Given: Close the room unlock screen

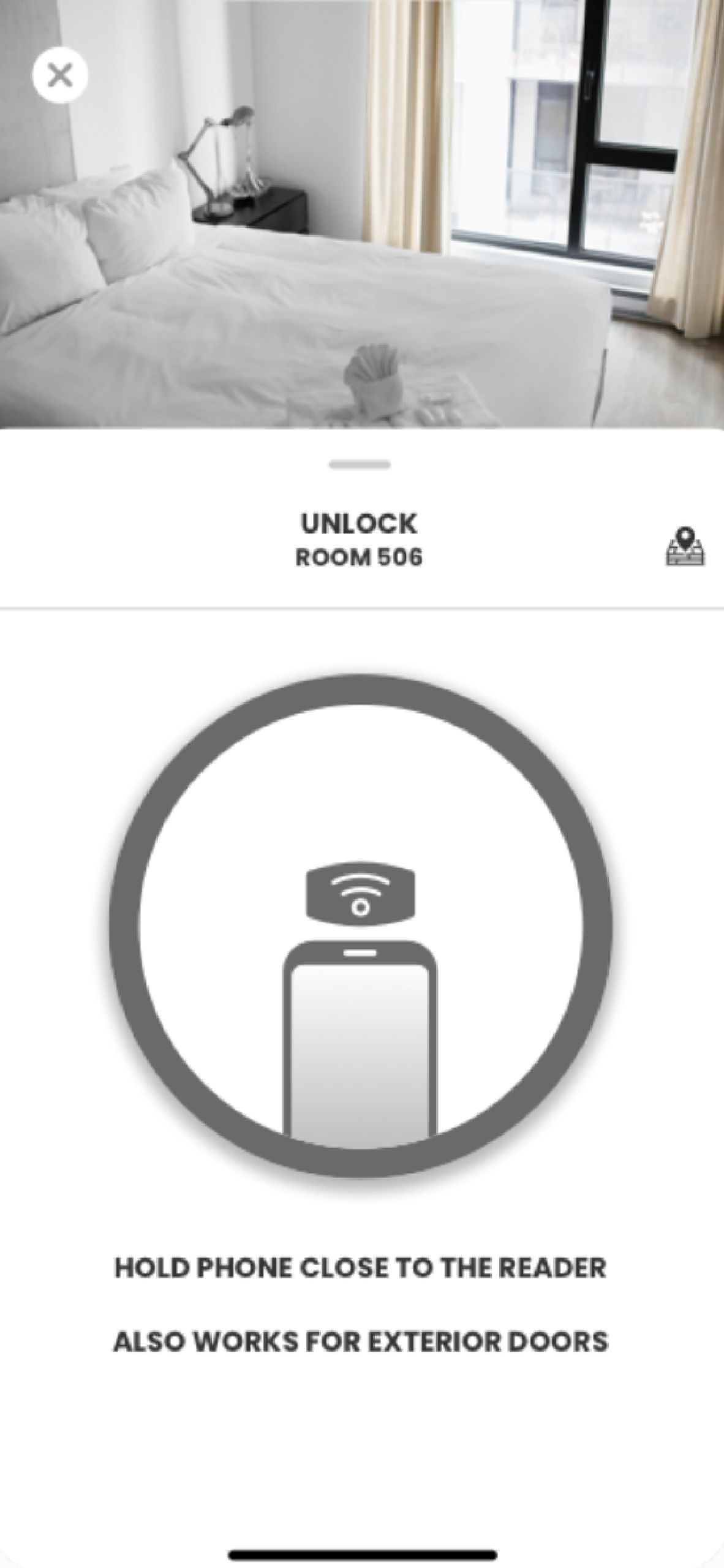Looking at the screenshot, I should click(x=60, y=75).
